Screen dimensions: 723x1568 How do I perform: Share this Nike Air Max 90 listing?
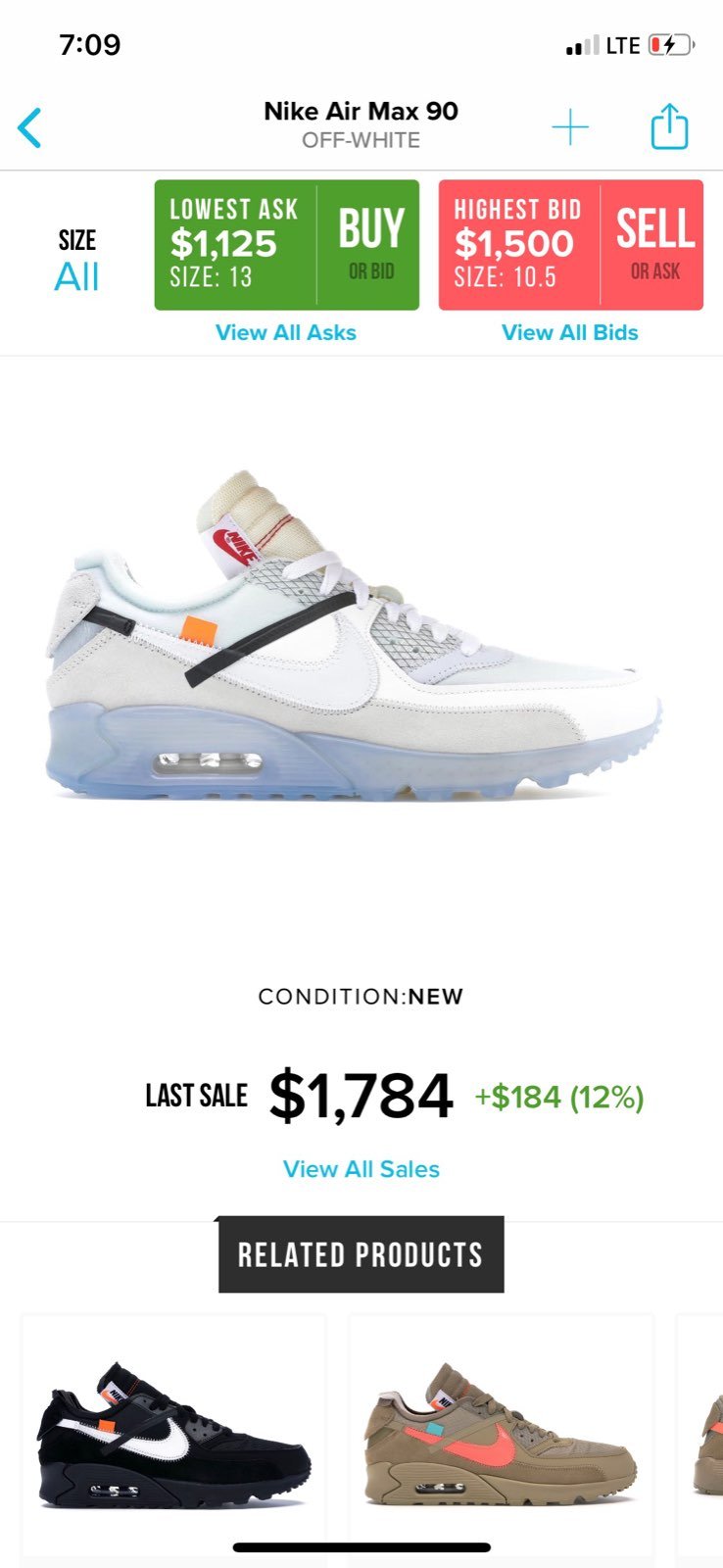670,126
